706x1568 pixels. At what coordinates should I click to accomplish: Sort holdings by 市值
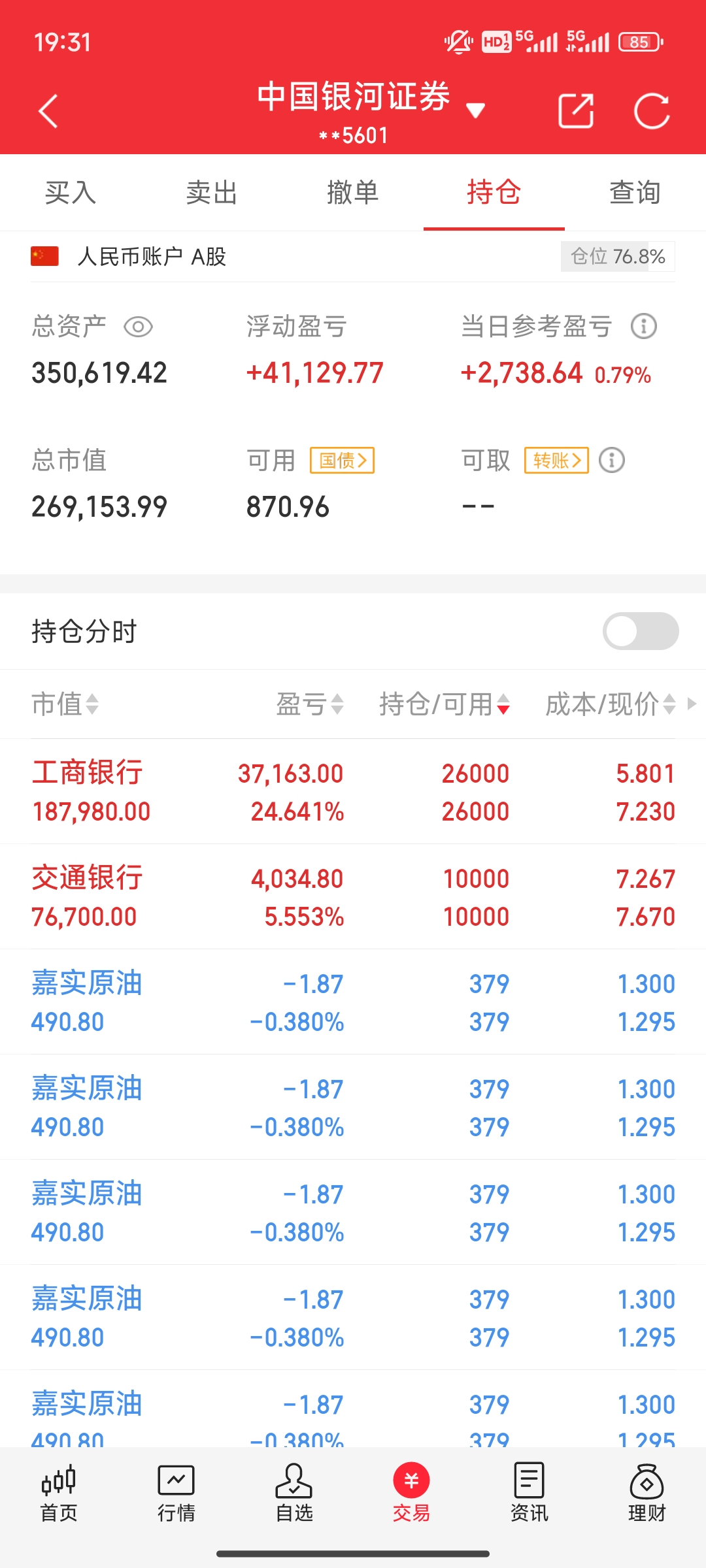pos(65,704)
